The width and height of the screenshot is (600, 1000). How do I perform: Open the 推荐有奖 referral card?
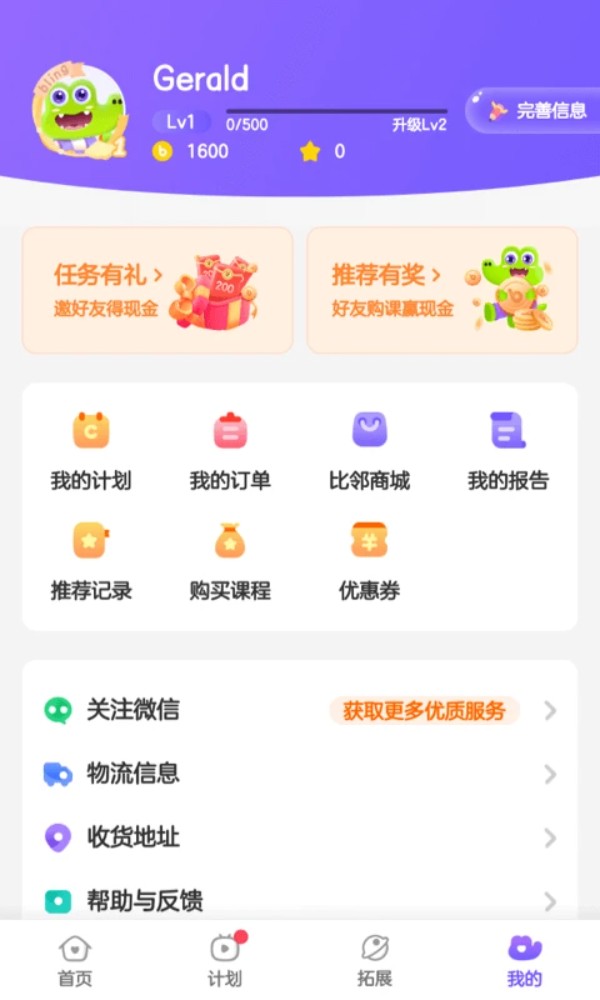coord(441,290)
